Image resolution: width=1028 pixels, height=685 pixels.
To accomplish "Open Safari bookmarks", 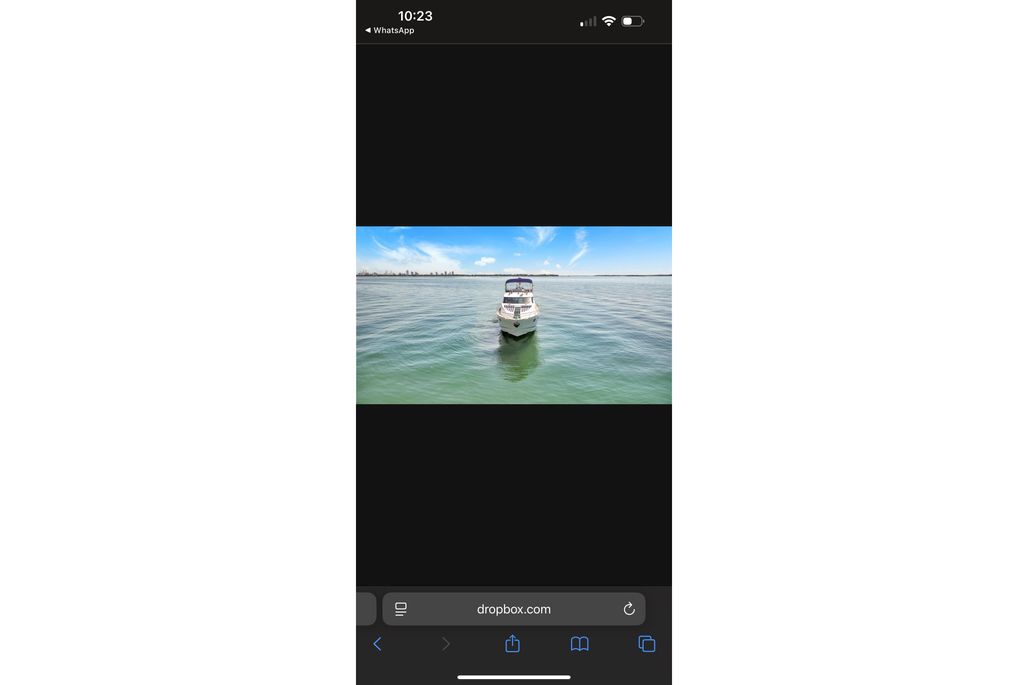I will (579, 644).
